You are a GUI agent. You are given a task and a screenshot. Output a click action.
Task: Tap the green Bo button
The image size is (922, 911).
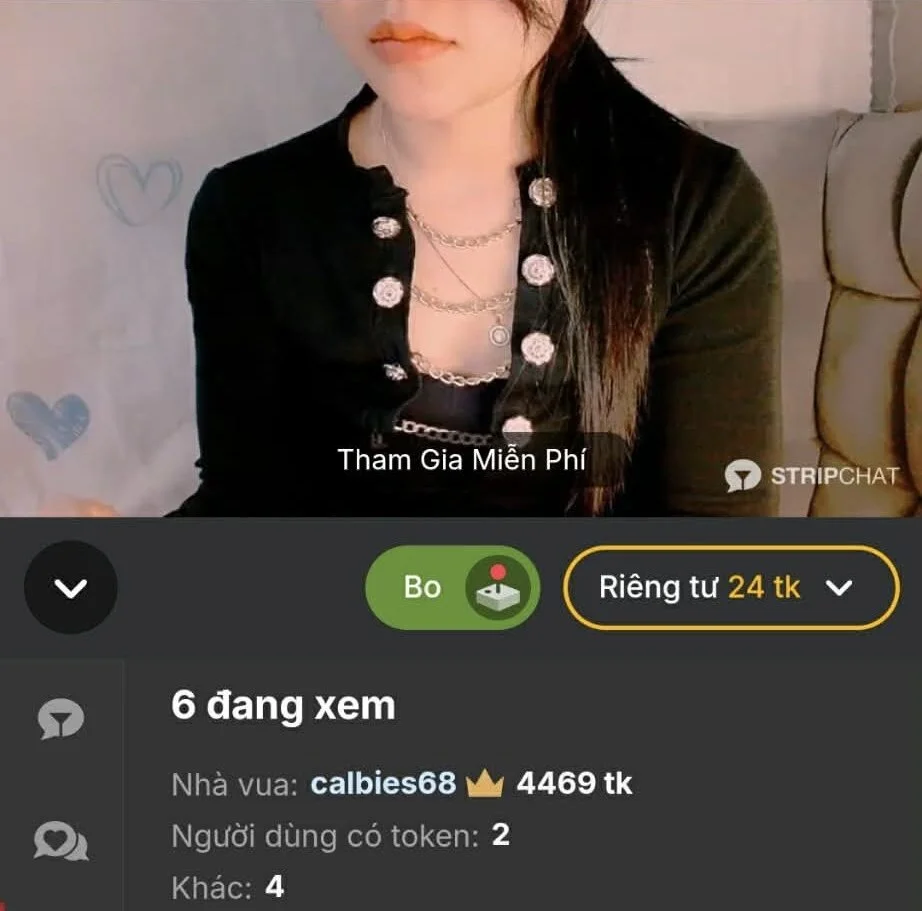click(452, 587)
